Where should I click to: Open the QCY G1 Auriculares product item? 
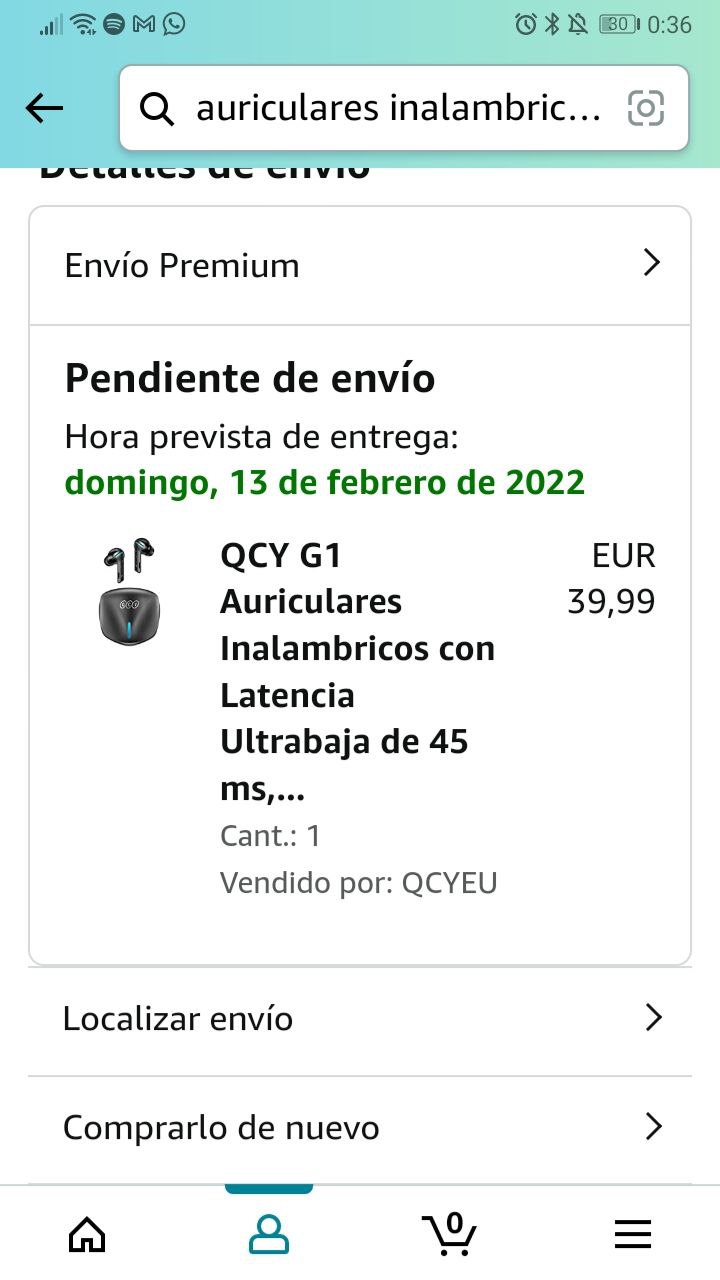(358, 670)
